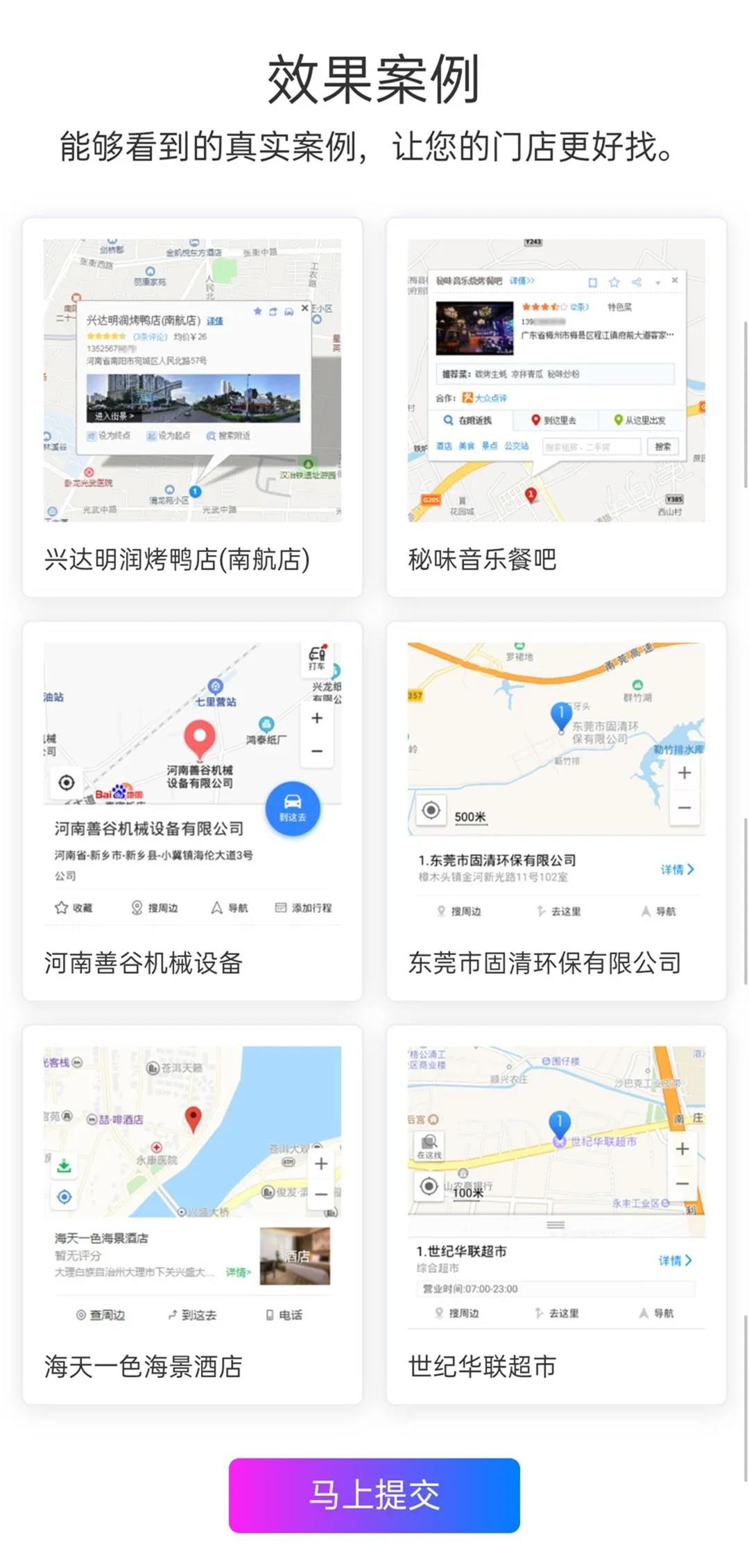749x1568 pixels.
Task: Tap the 马上提交 submit button
Action: click(374, 1494)
